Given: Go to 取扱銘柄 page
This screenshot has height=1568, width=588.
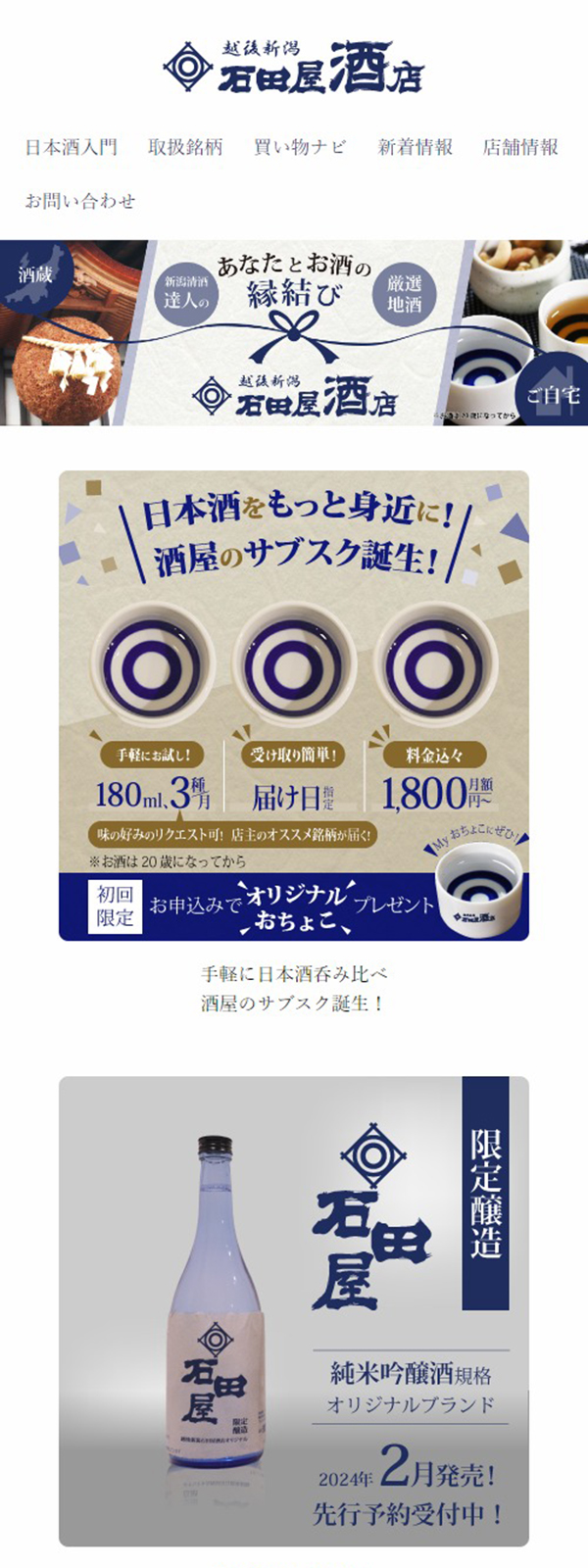Looking at the screenshot, I should tap(185, 147).
